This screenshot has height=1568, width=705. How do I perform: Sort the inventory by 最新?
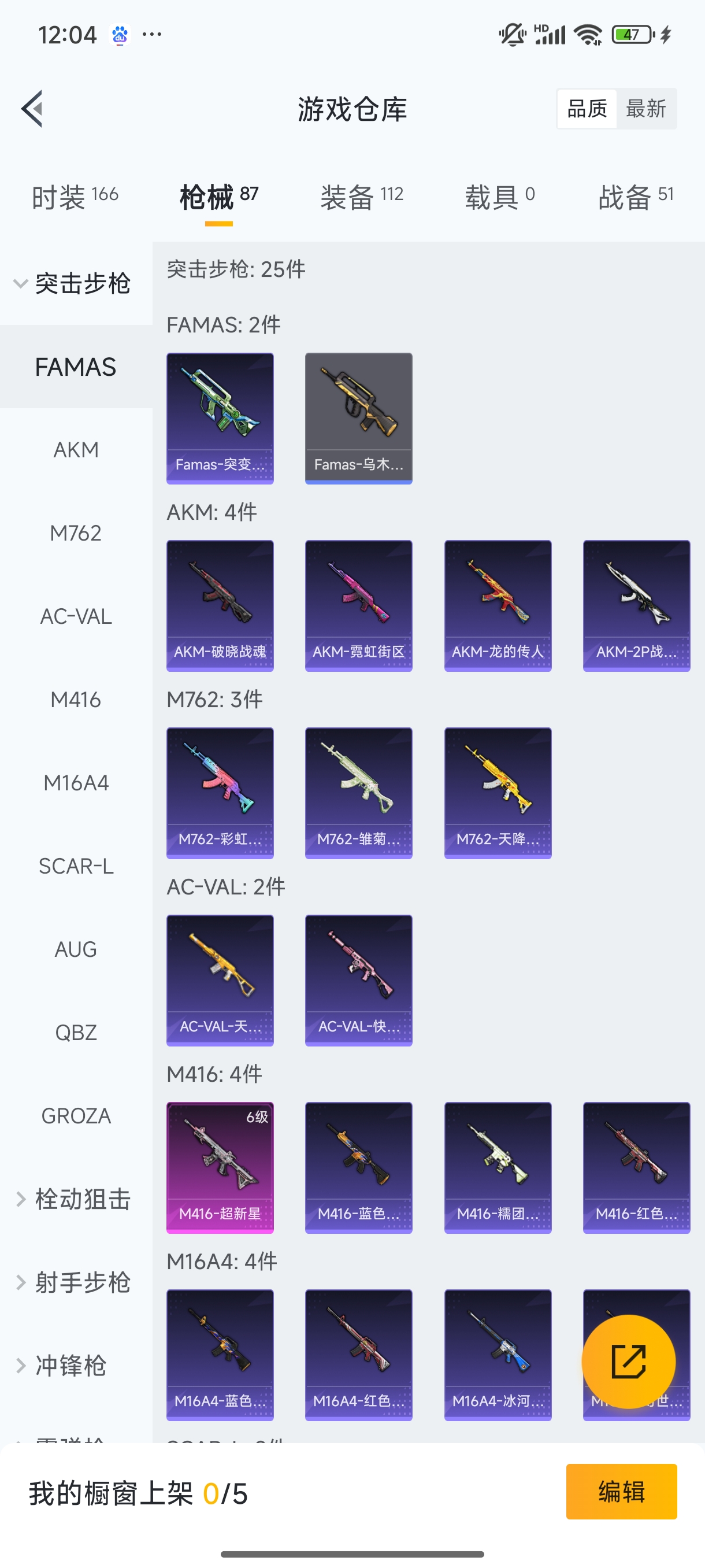(x=645, y=109)
